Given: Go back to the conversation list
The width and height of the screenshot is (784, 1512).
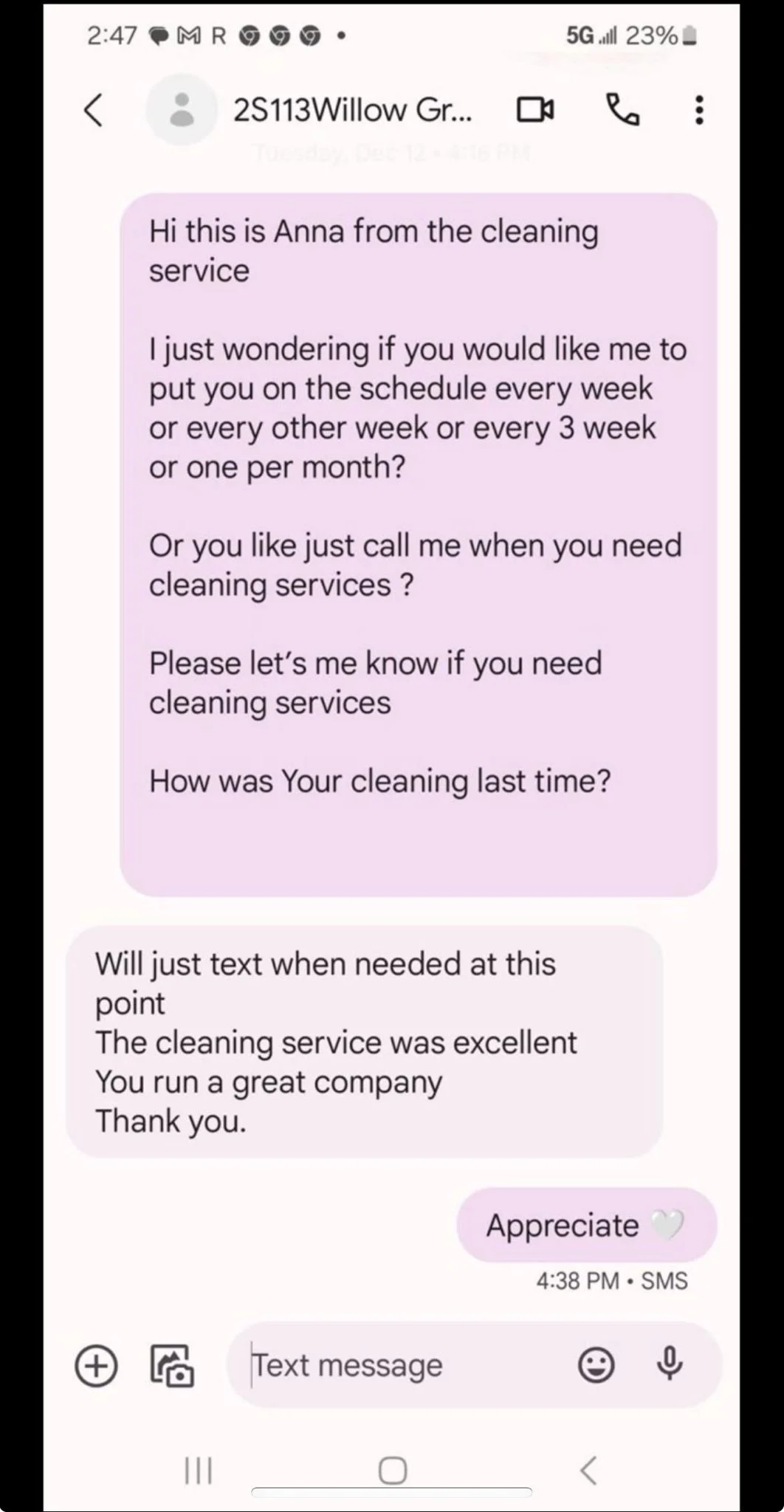Looking at the screenshot, I should [x=93, y=111].
